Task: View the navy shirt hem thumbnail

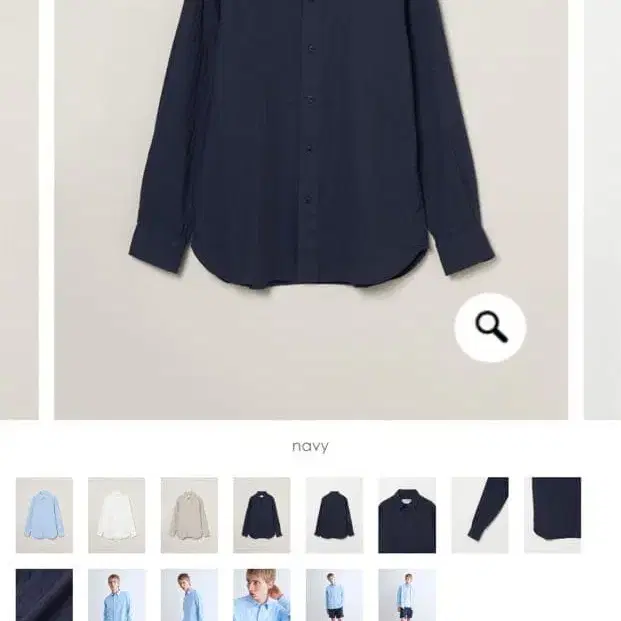Action: pos(552,515)
